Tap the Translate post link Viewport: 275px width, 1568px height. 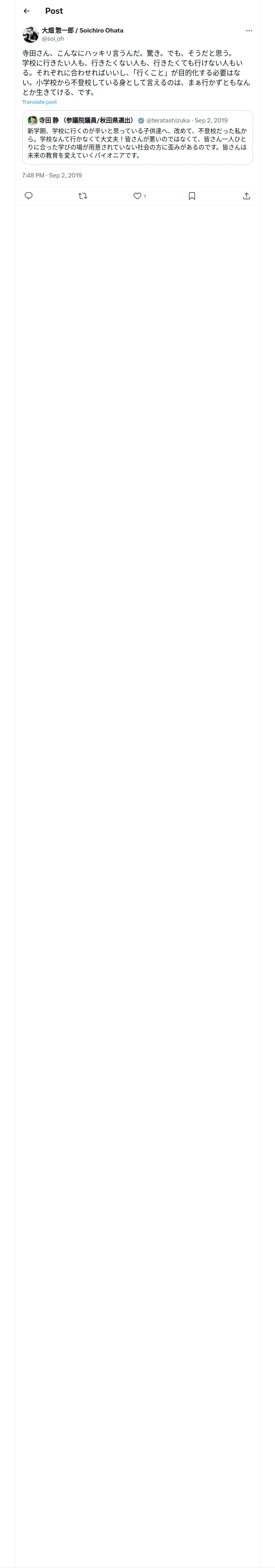[x=40, y=102]
